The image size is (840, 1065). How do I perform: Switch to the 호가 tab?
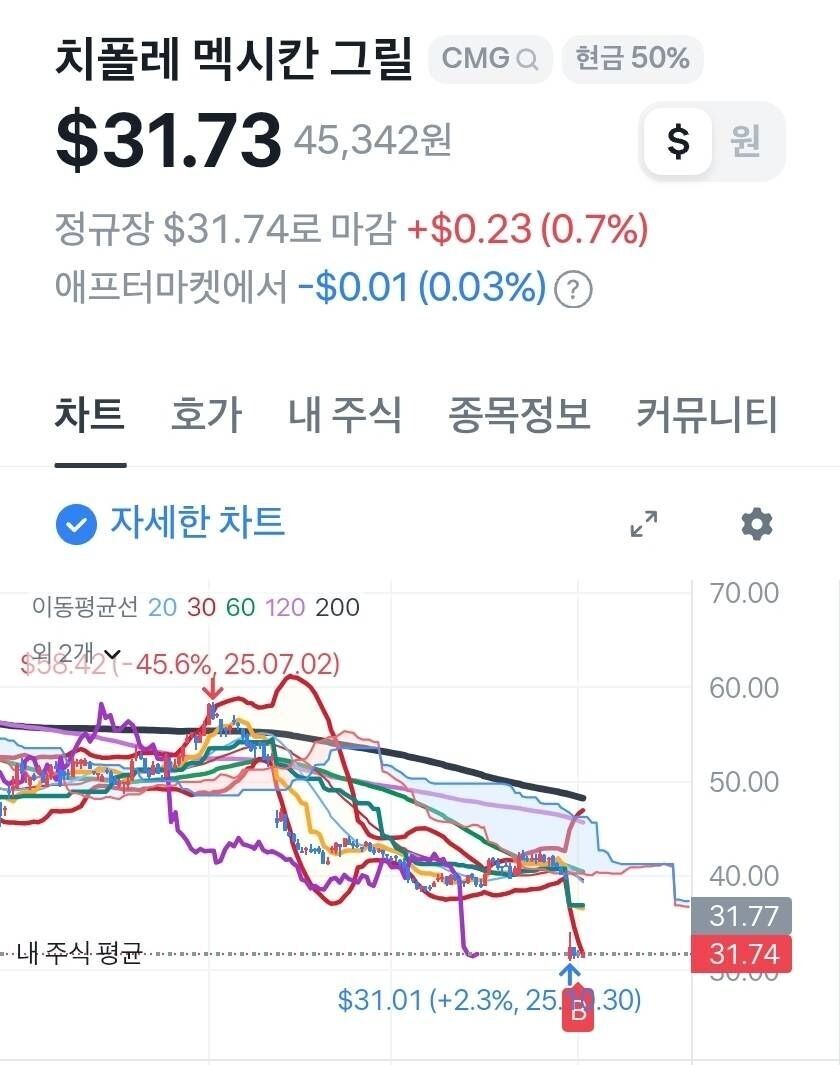click(206, 415)
